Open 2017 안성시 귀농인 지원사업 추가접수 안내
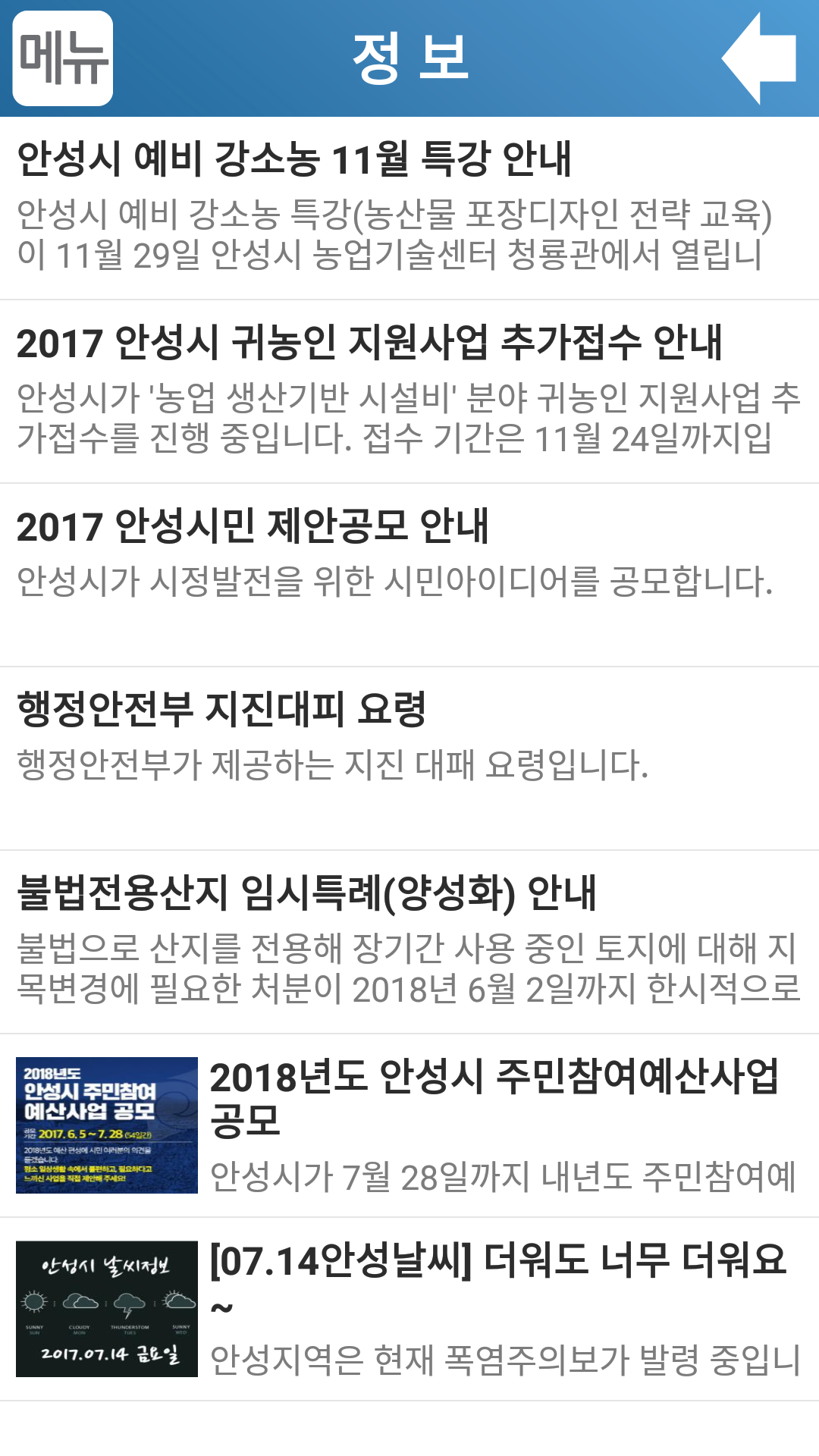This screenshot has height=1456, width=819. 409,391
